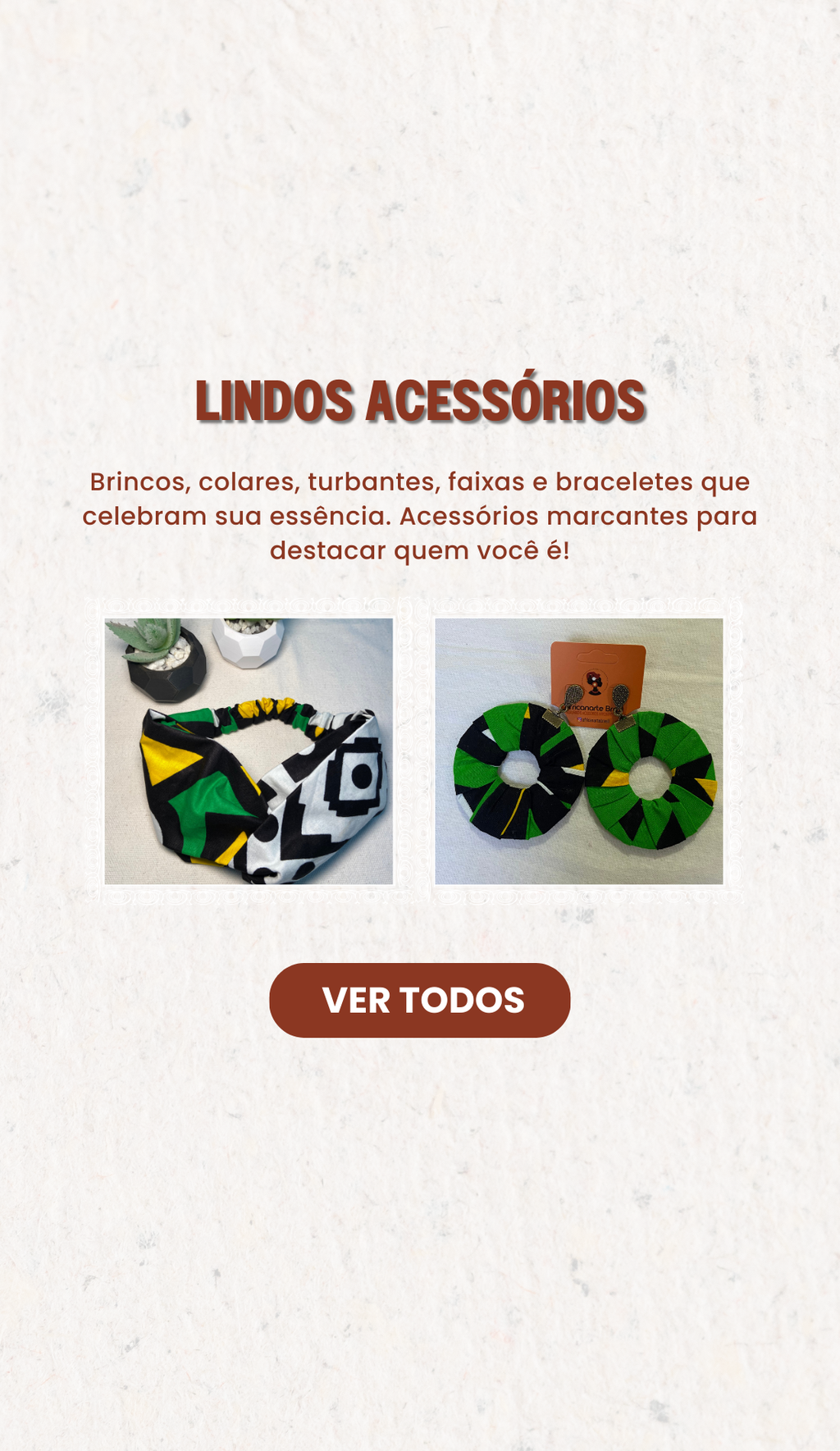Open the patterned headband product image

tap(249, 751)
